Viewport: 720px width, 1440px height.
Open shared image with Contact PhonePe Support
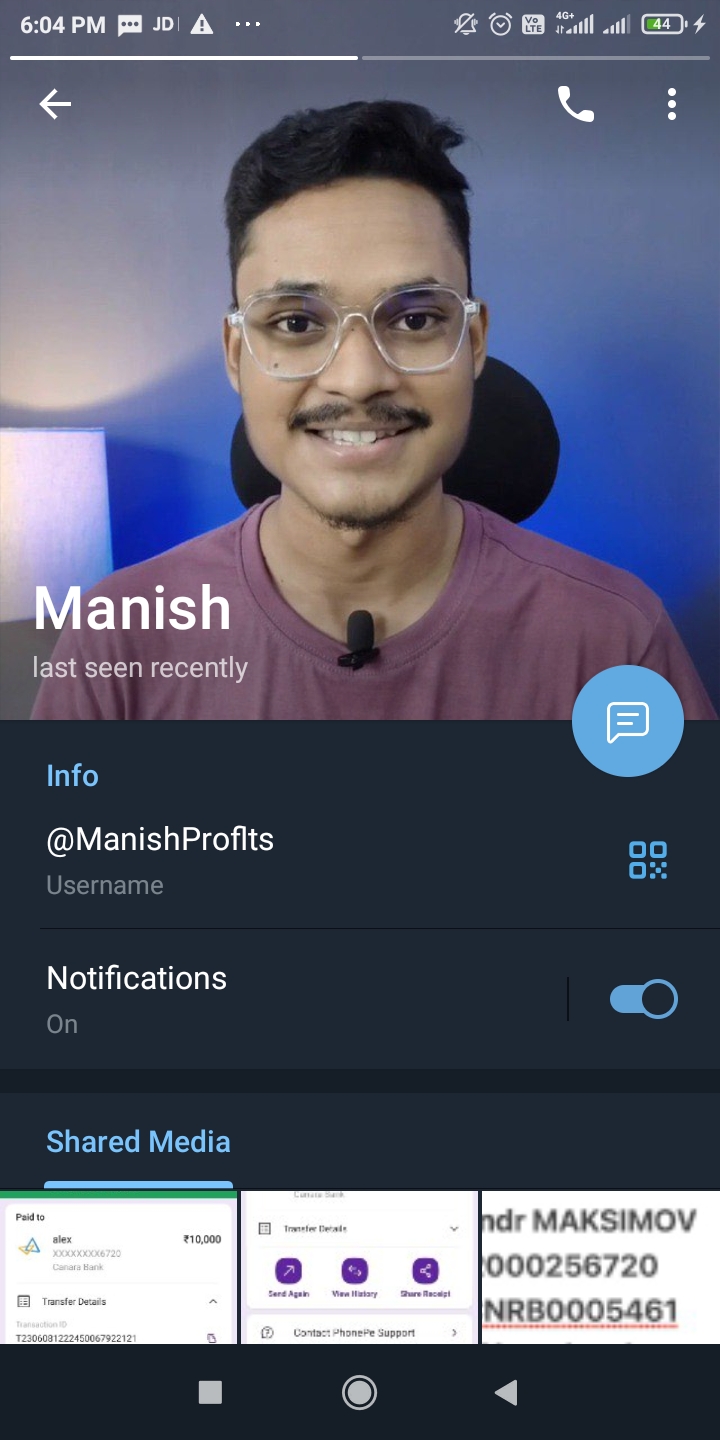tap(359, 1268)
